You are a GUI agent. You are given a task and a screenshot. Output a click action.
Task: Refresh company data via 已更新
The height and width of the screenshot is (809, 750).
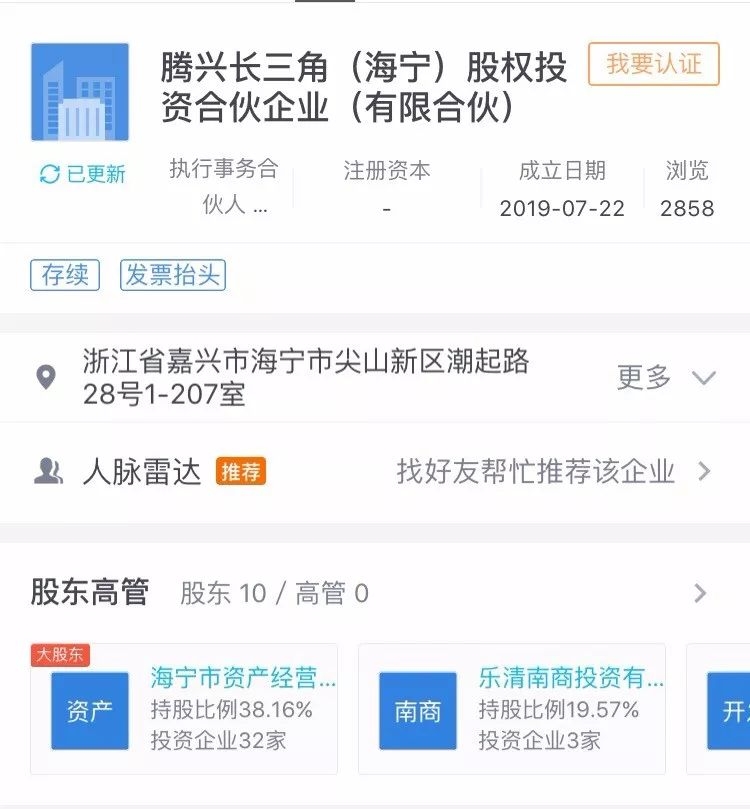(x=82, y=174)
